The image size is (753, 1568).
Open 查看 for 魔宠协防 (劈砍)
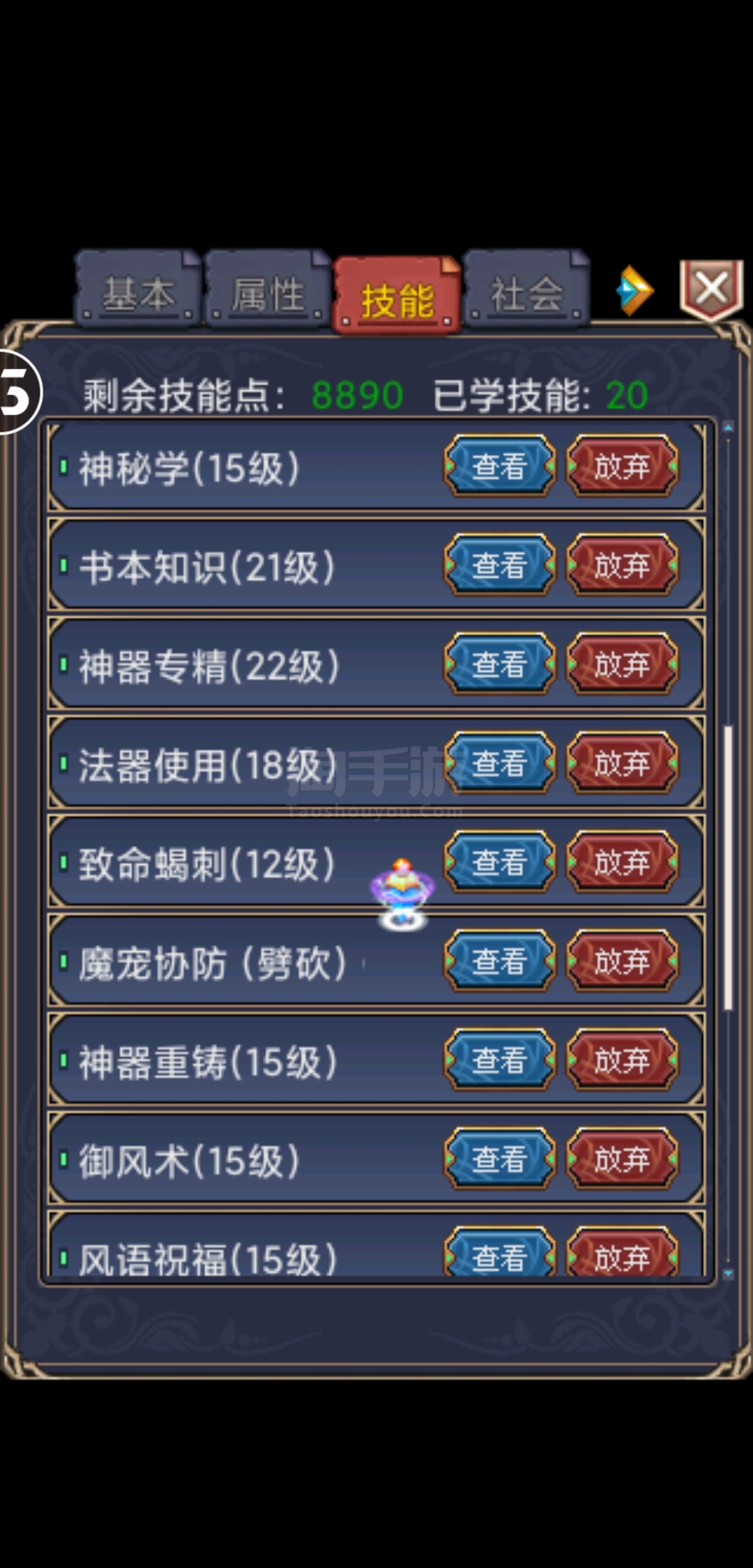coord(500,961)
